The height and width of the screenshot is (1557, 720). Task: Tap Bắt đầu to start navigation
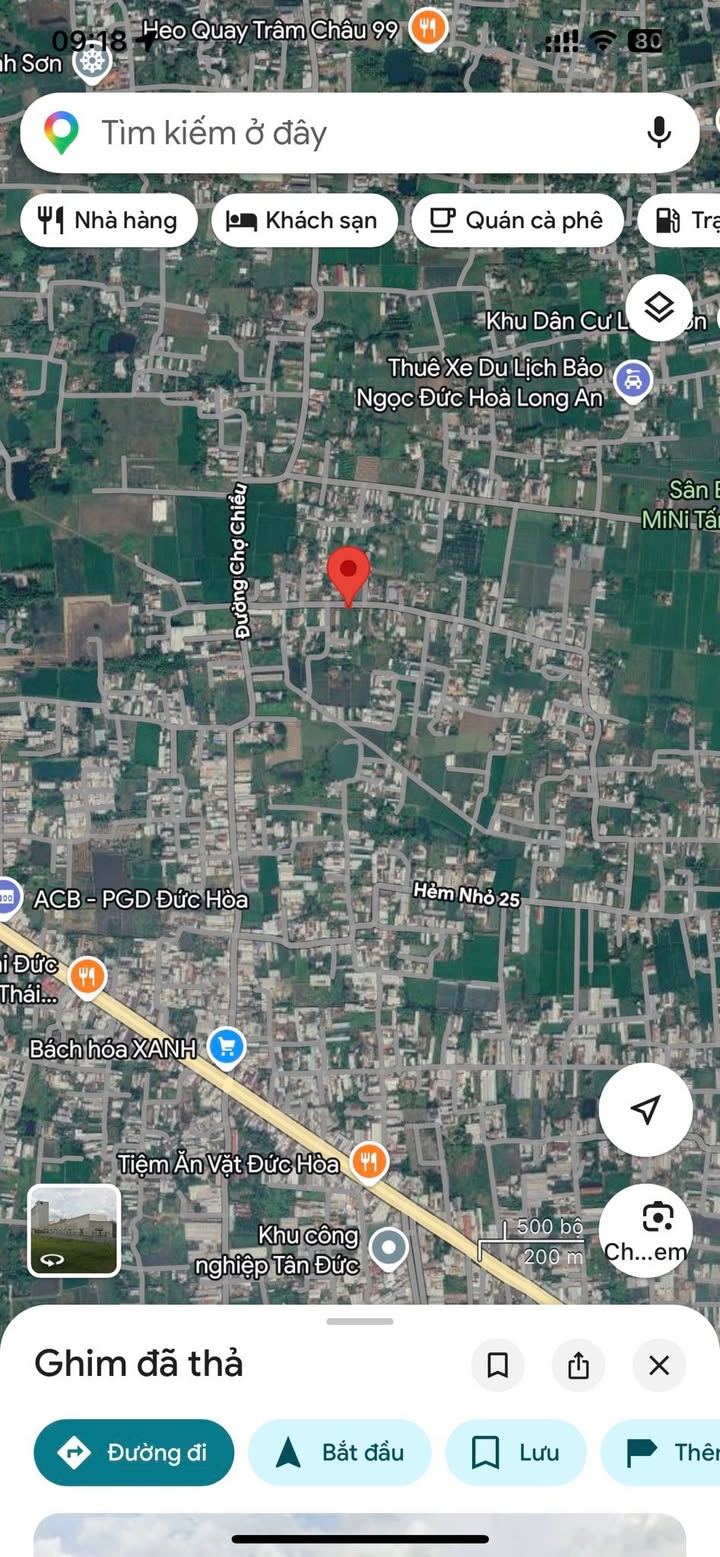(x=339, y=1452)
